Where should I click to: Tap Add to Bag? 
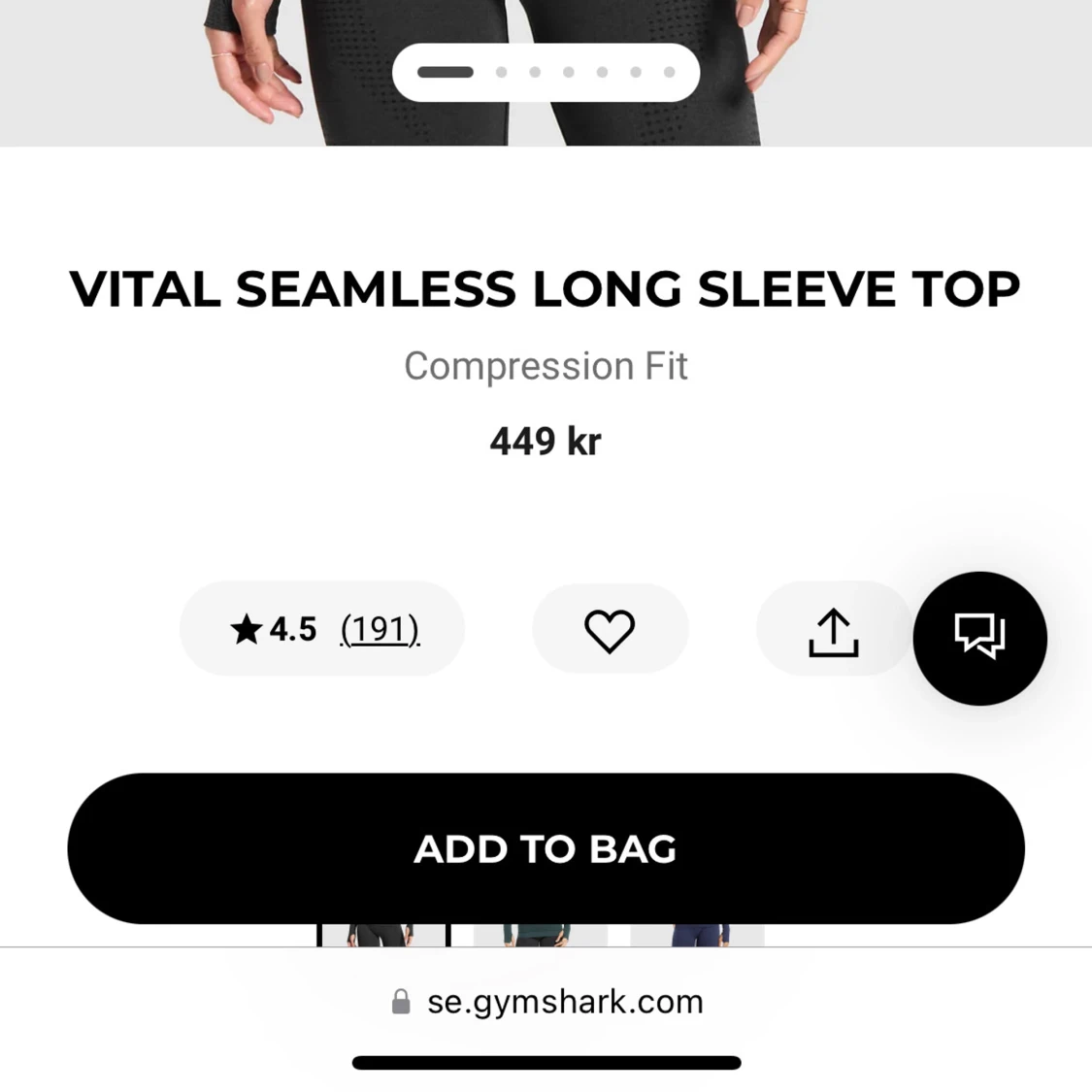(546, 848)
